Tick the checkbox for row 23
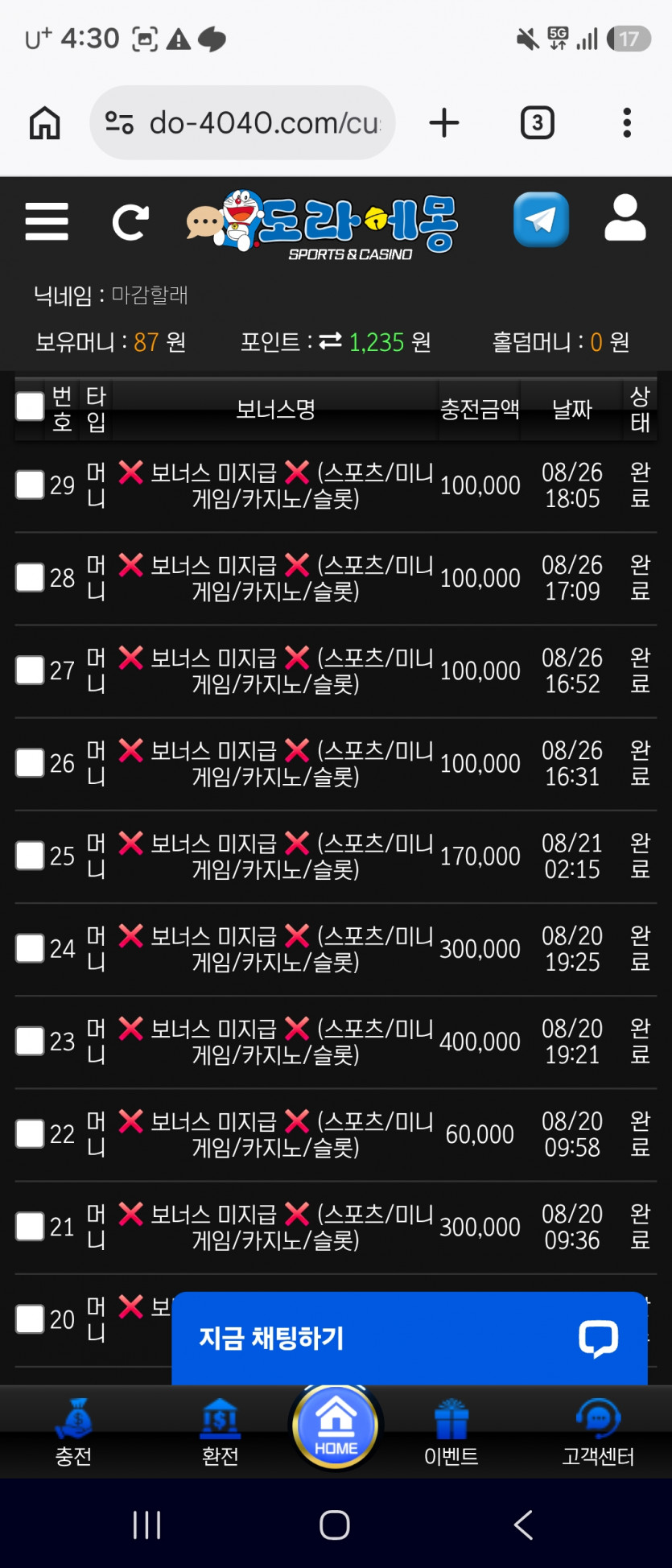The height and width of the screenshot is (1568, 672). point(30,1041)
